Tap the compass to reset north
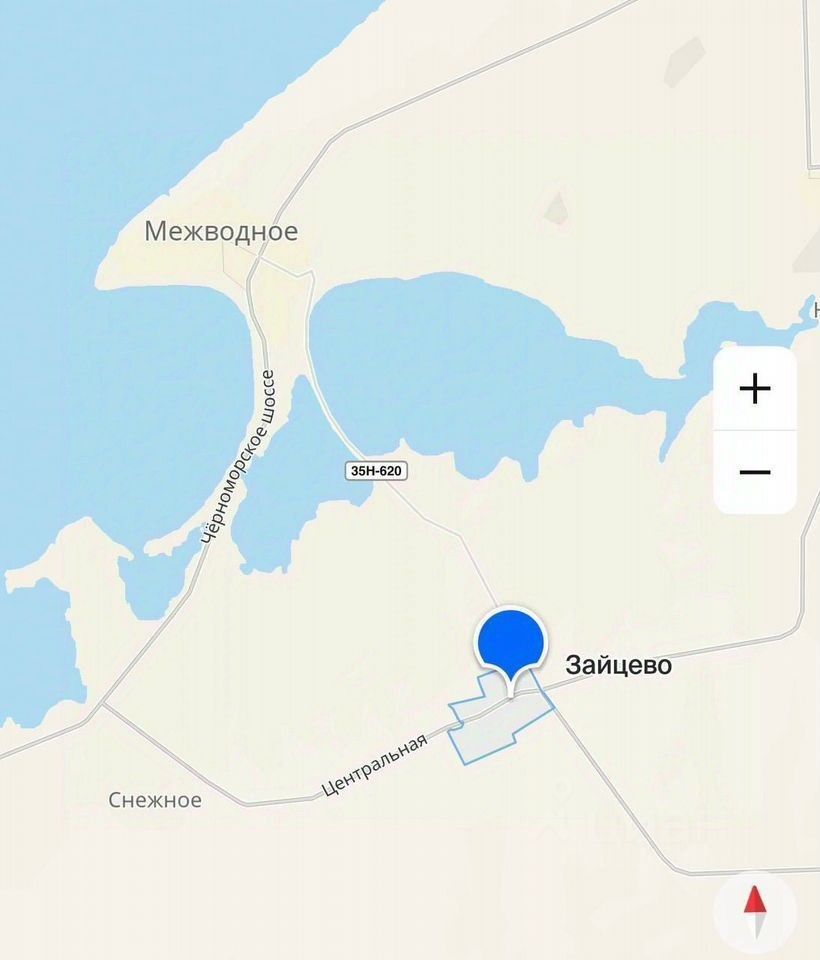This screenshot has width=820, height=960. (755, 911)
